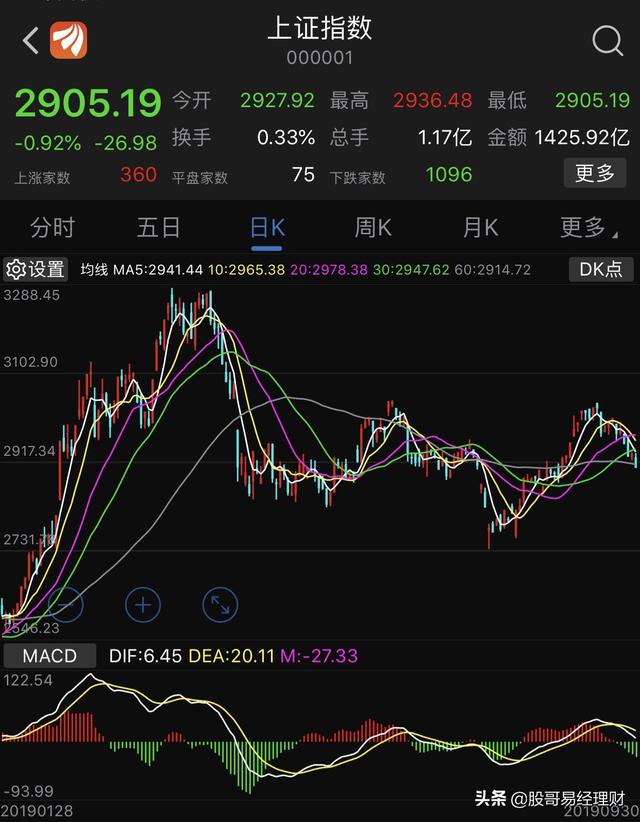Zoom out the chart with minus icon
The width and height of the screenshot is (640, 822).
pos(65,603)
